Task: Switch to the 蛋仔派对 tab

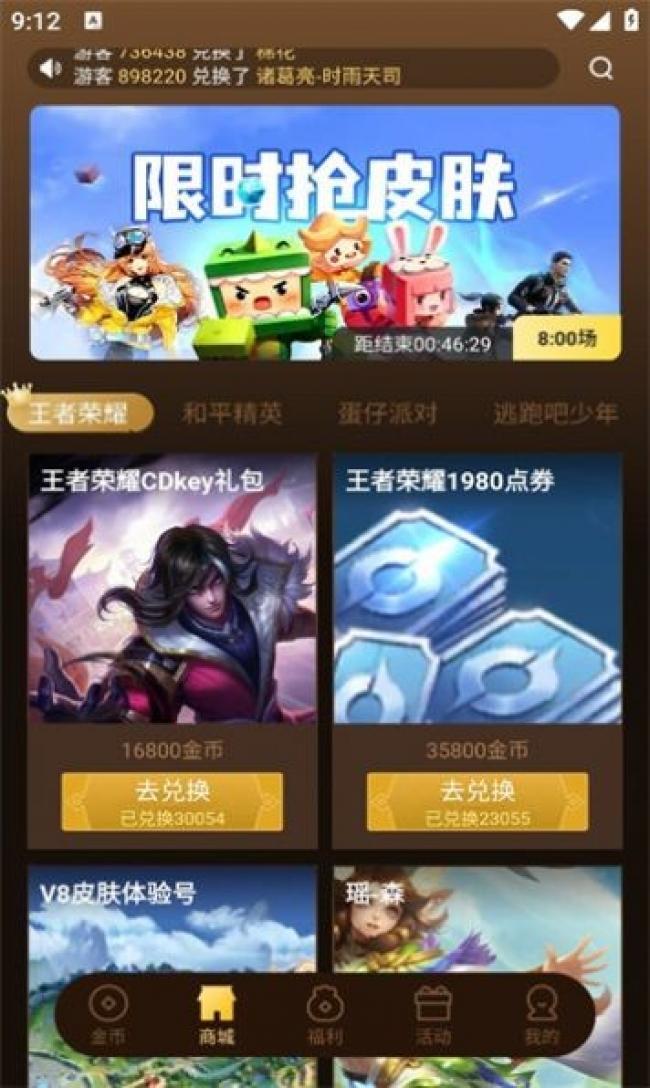Action: [x=388, y=413]
